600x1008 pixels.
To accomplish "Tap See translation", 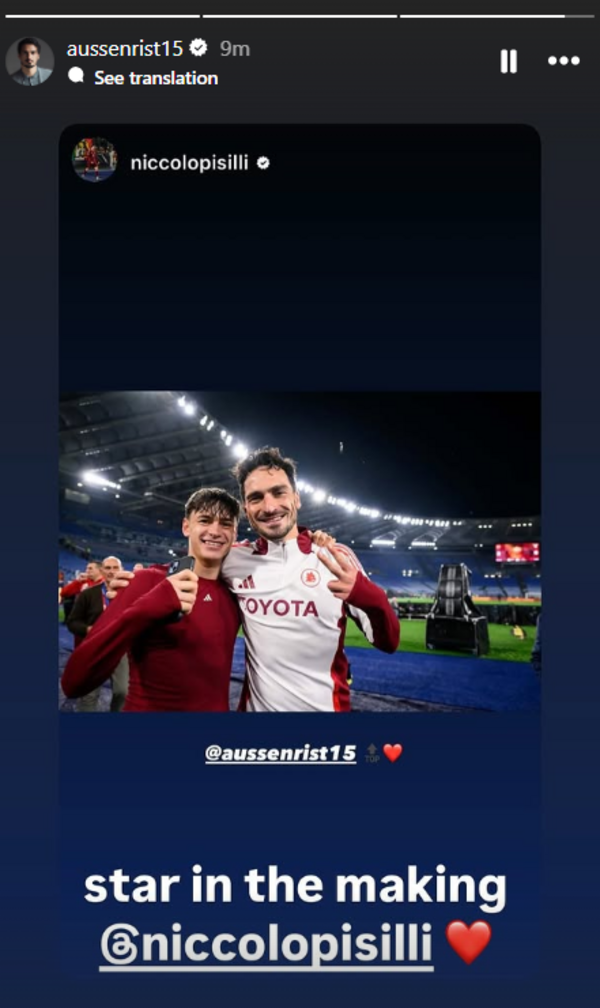I will pos(155,78).
